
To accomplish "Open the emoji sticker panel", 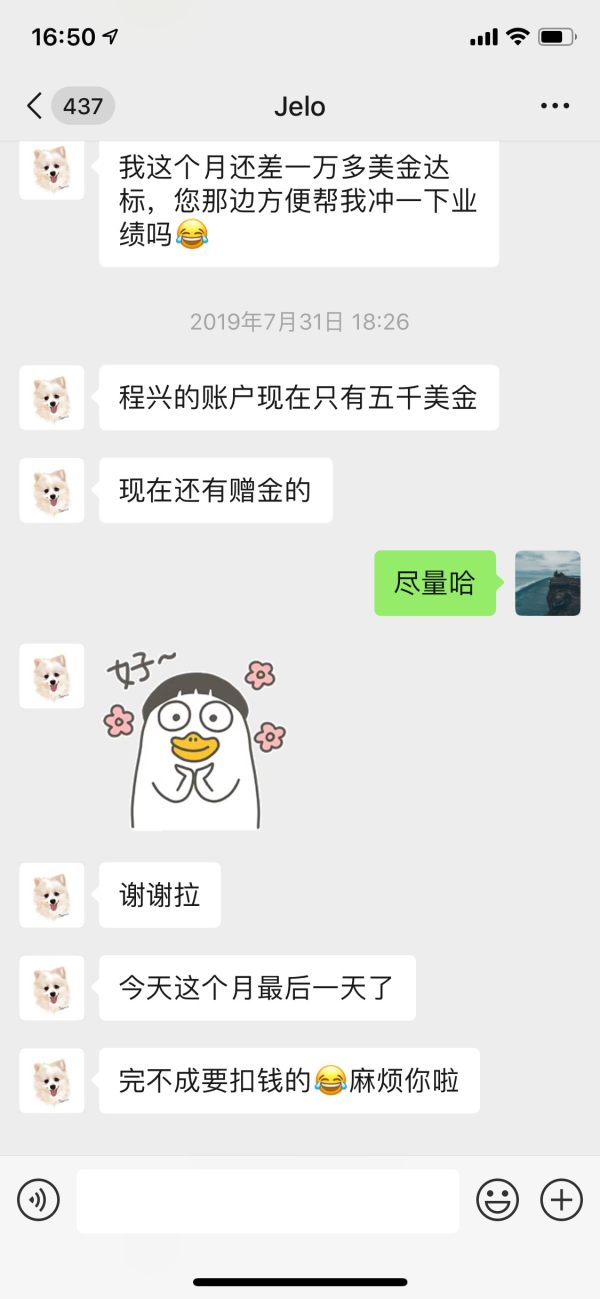I will 497,1199.
